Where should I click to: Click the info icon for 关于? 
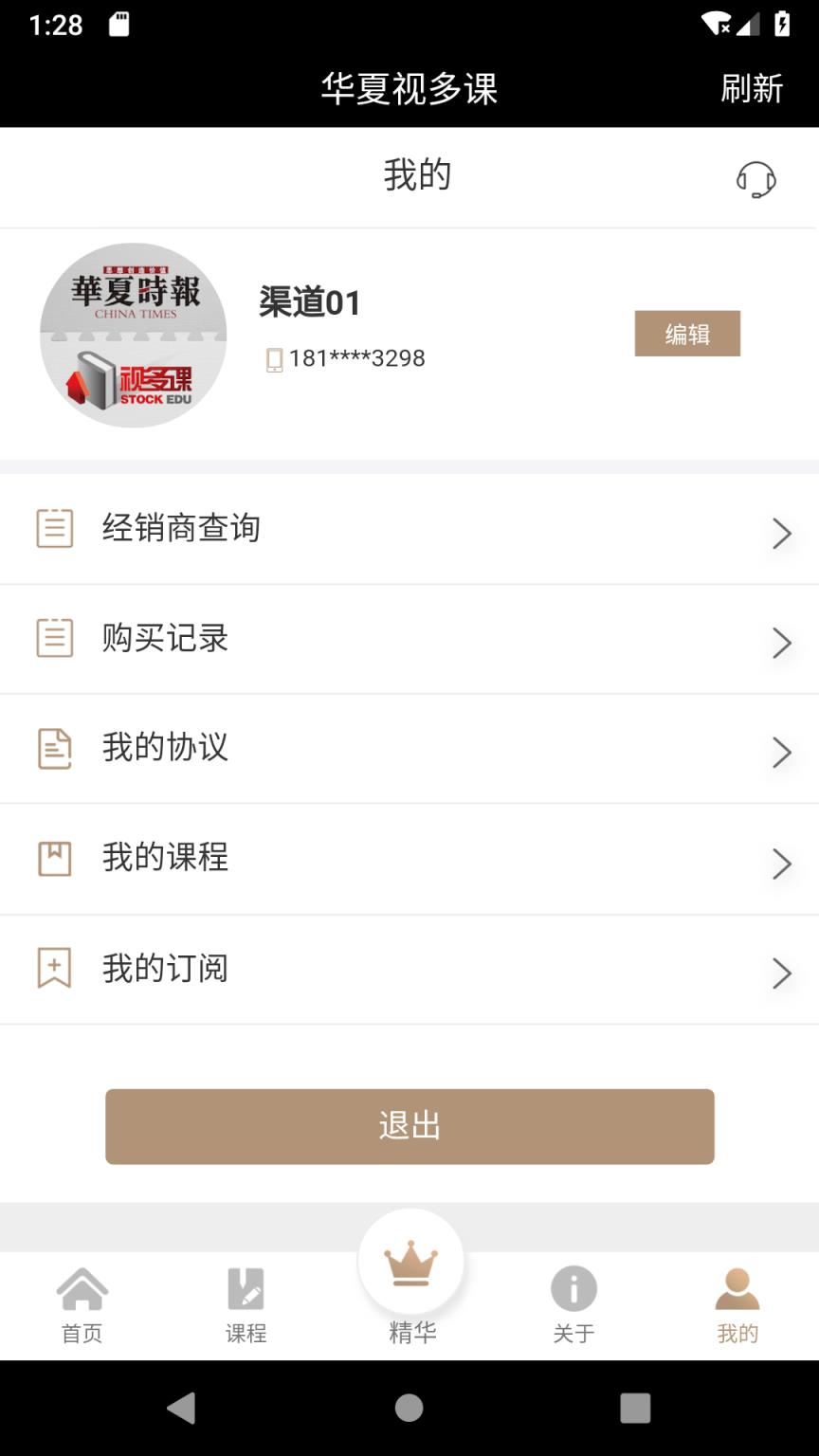pos(573,1290)
